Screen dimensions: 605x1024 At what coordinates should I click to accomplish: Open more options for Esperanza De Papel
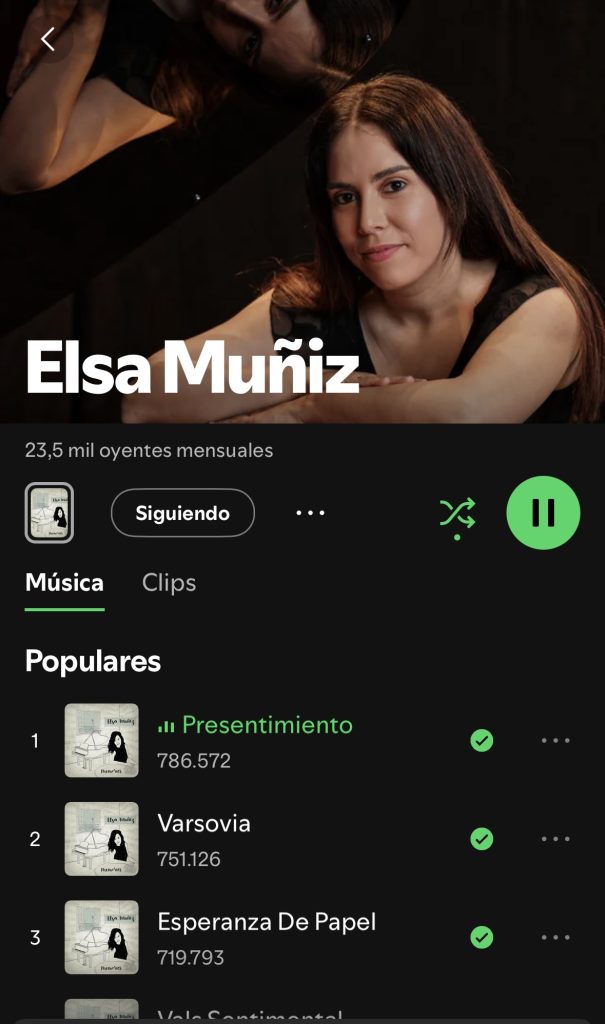[555, 937]
